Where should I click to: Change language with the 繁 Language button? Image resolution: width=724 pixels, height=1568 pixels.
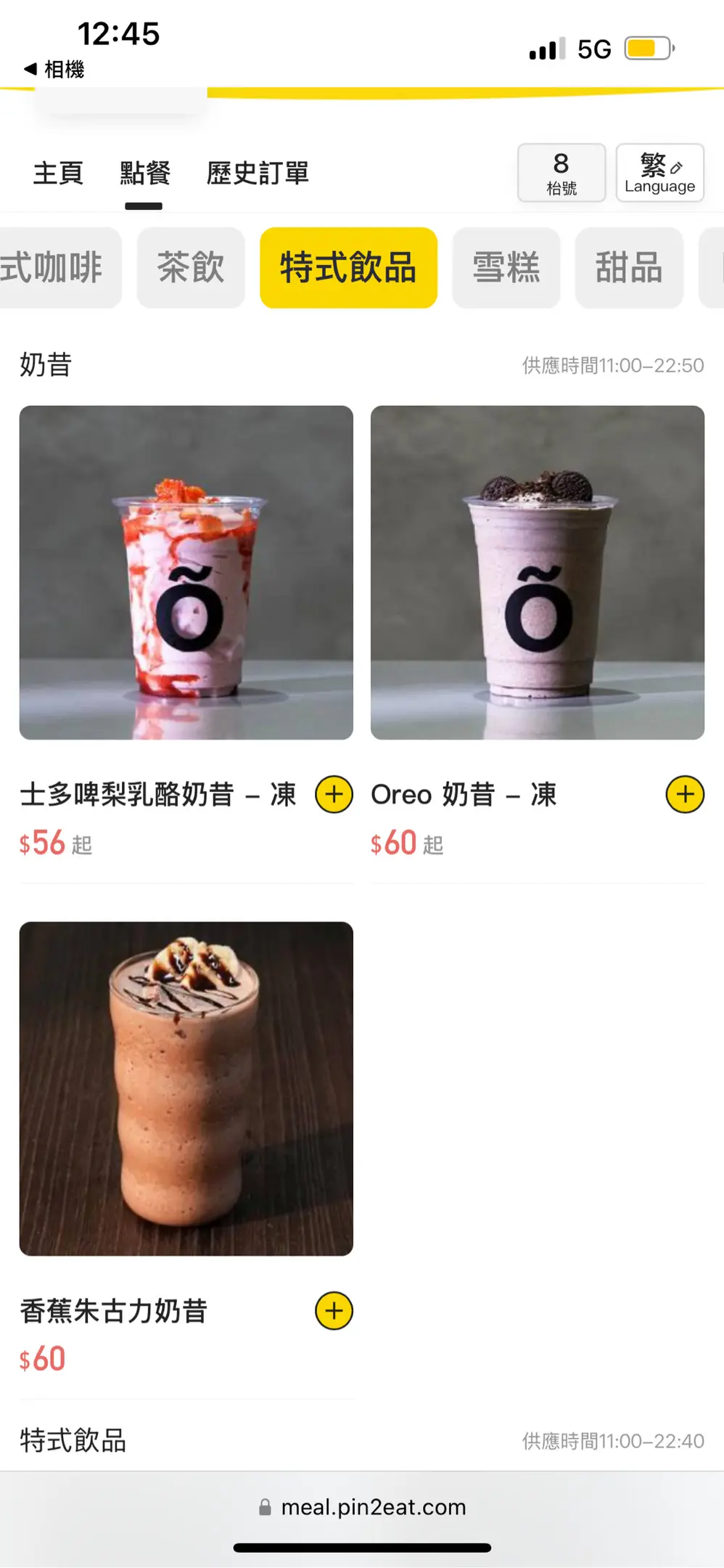tap(659, 173)
